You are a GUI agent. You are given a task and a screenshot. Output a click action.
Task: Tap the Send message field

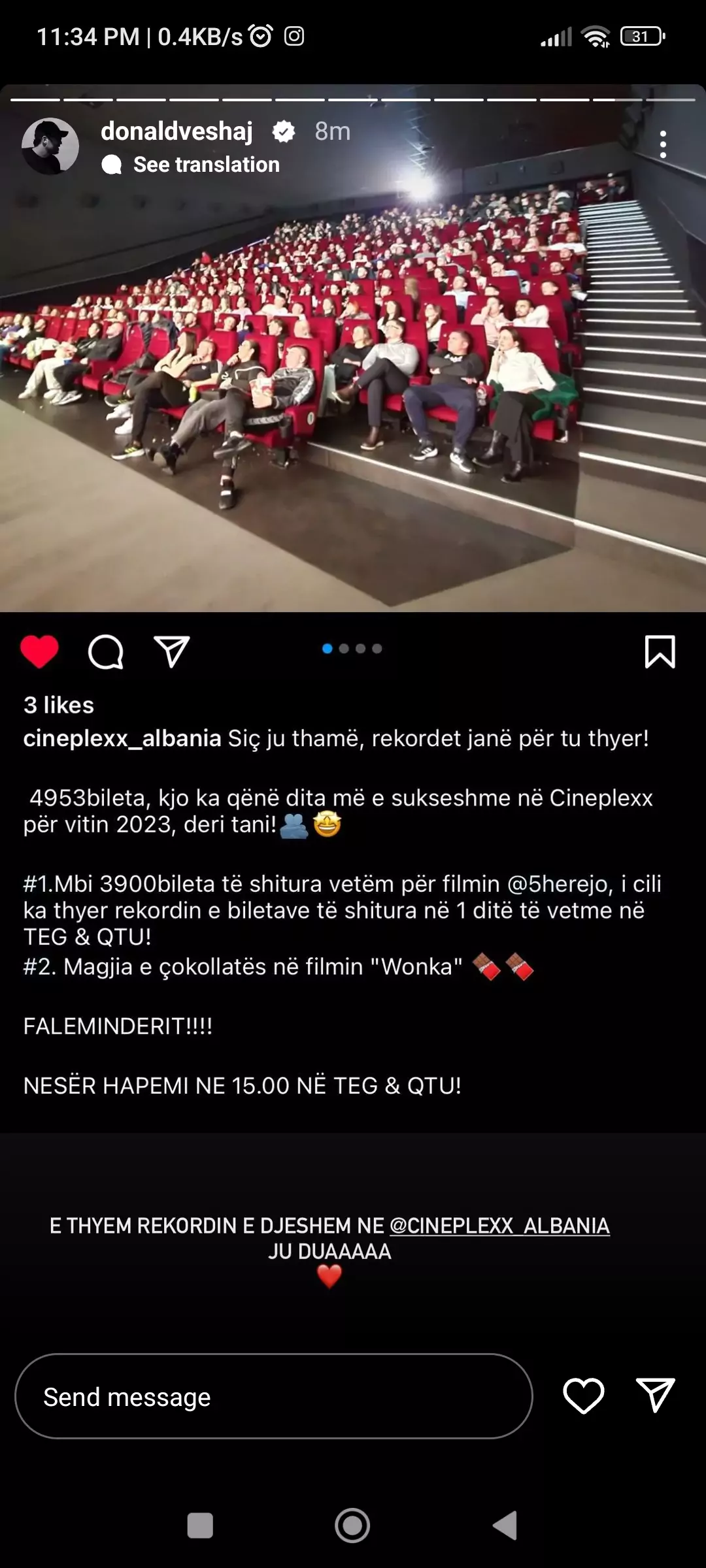click(x=273, y=1397)
